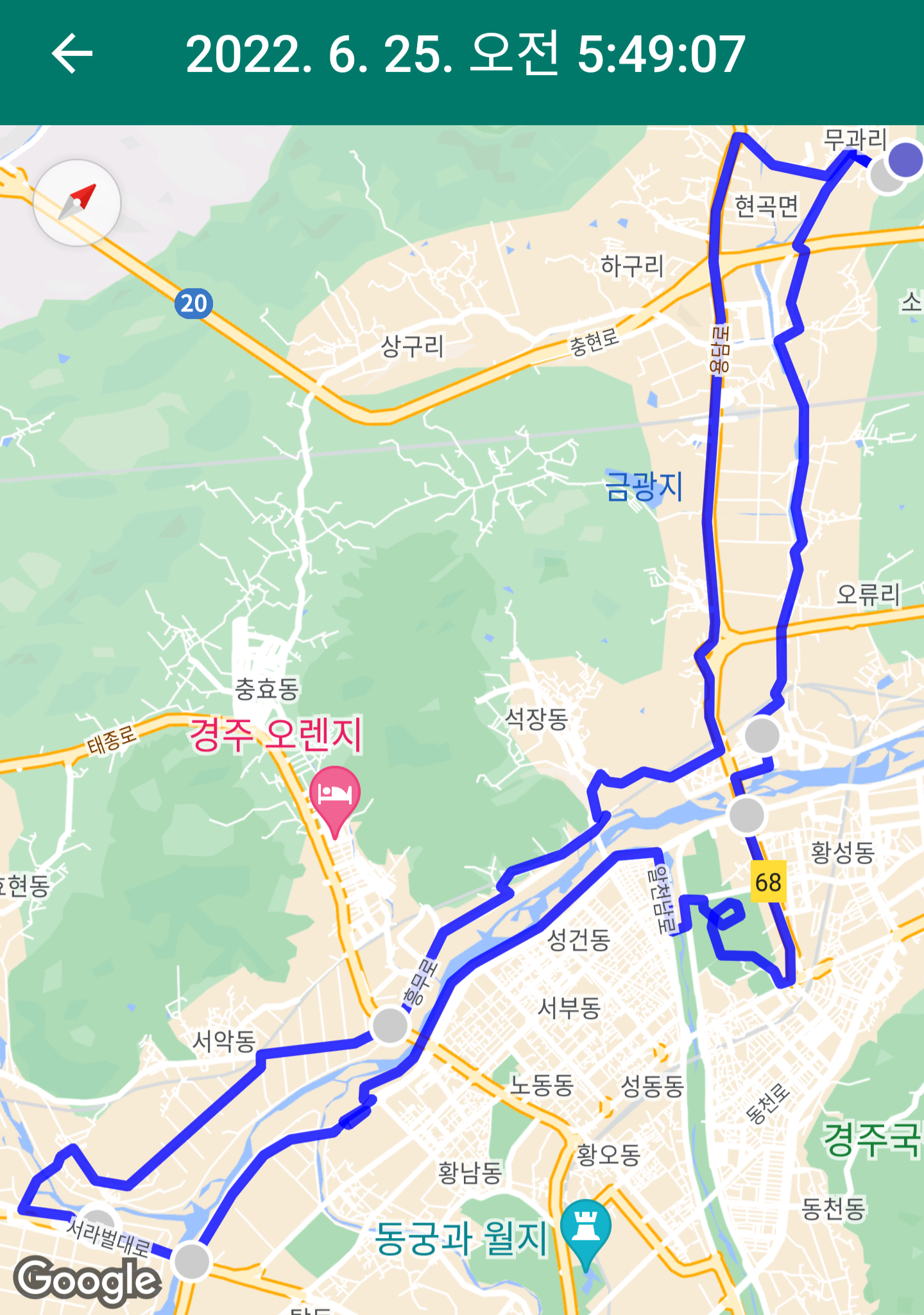Viewport: 924px width, 1315px height.
Task: Tap the compass to reset map orientation
Action: pos(77,203)
